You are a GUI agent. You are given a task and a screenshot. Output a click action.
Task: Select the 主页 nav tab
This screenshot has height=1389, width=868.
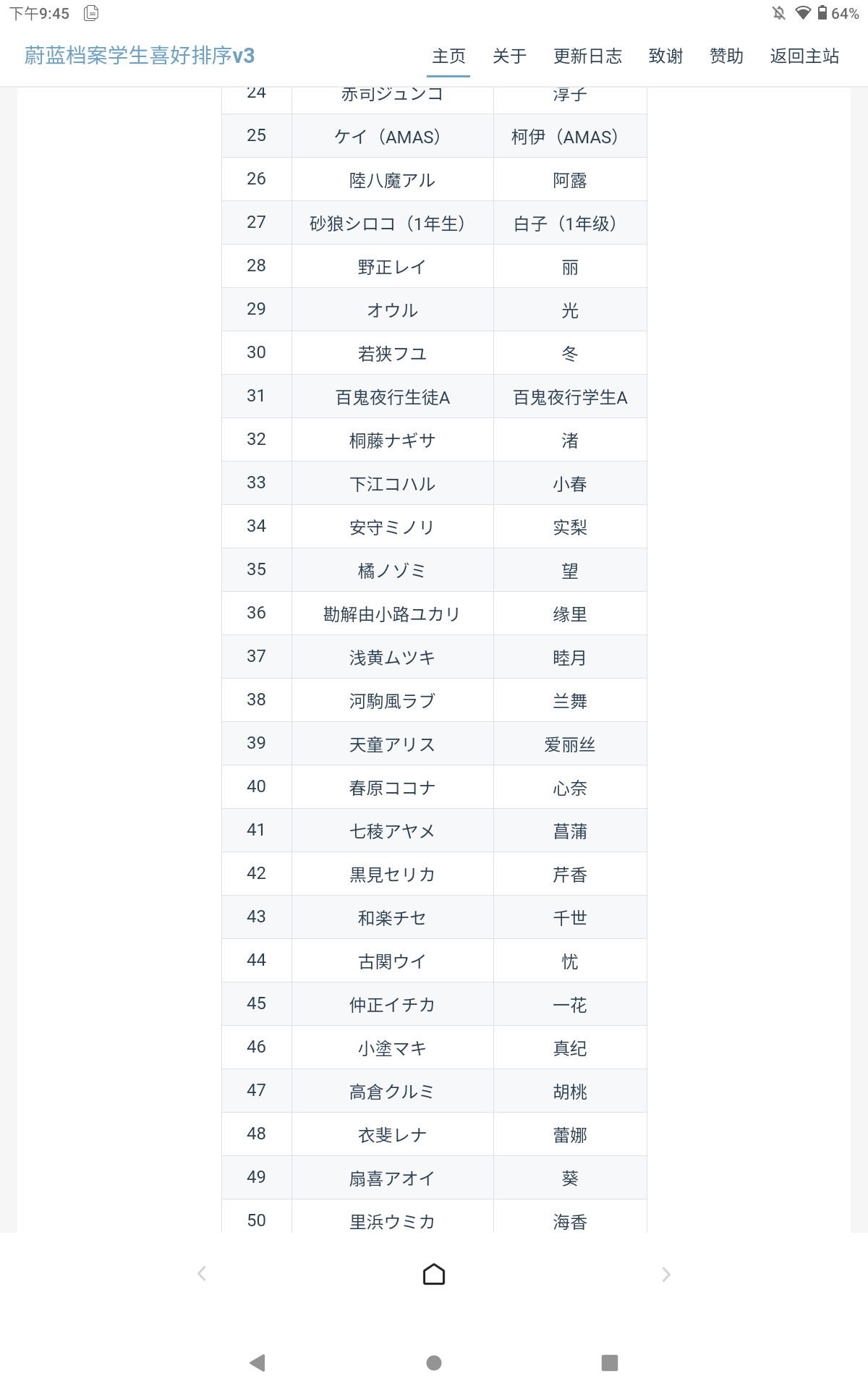[449, 56]
